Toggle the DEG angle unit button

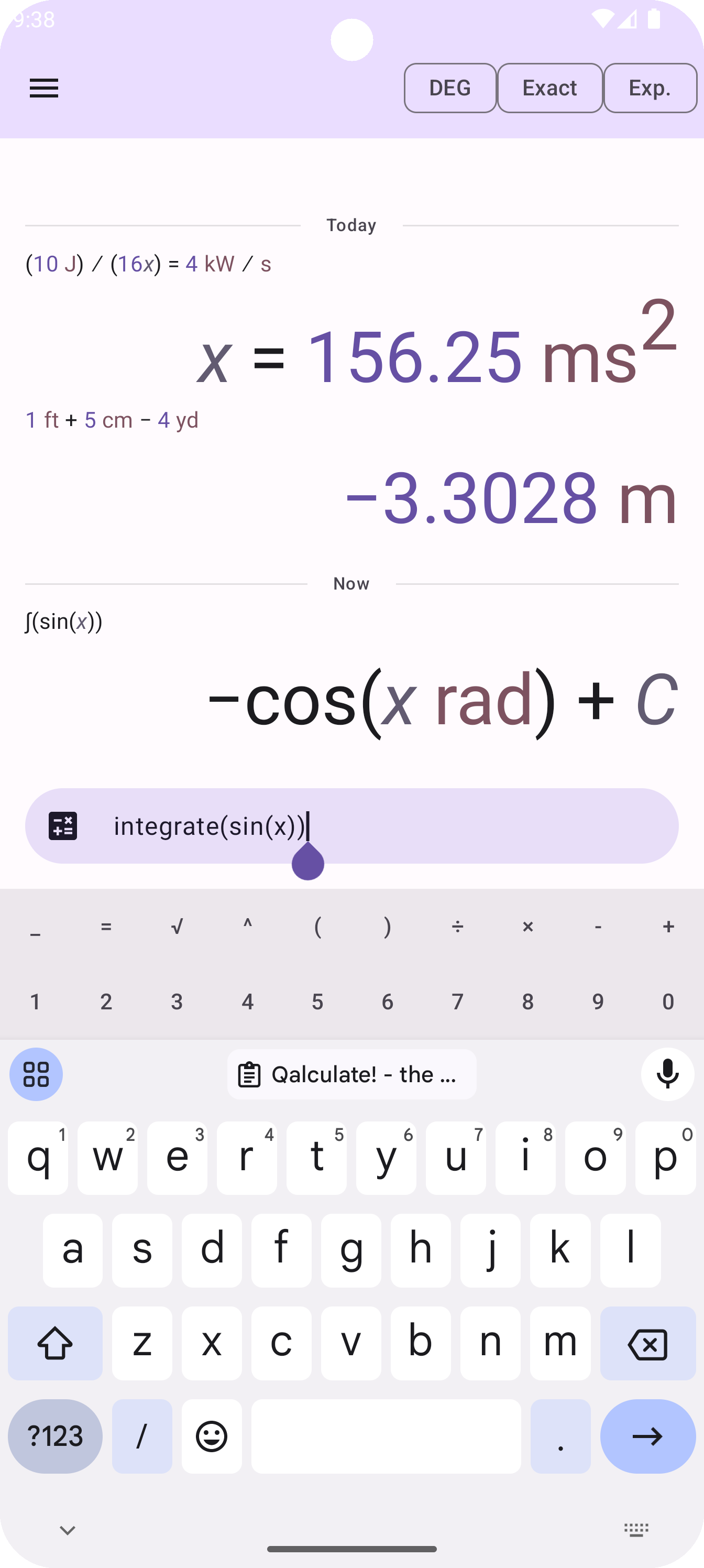450,88
